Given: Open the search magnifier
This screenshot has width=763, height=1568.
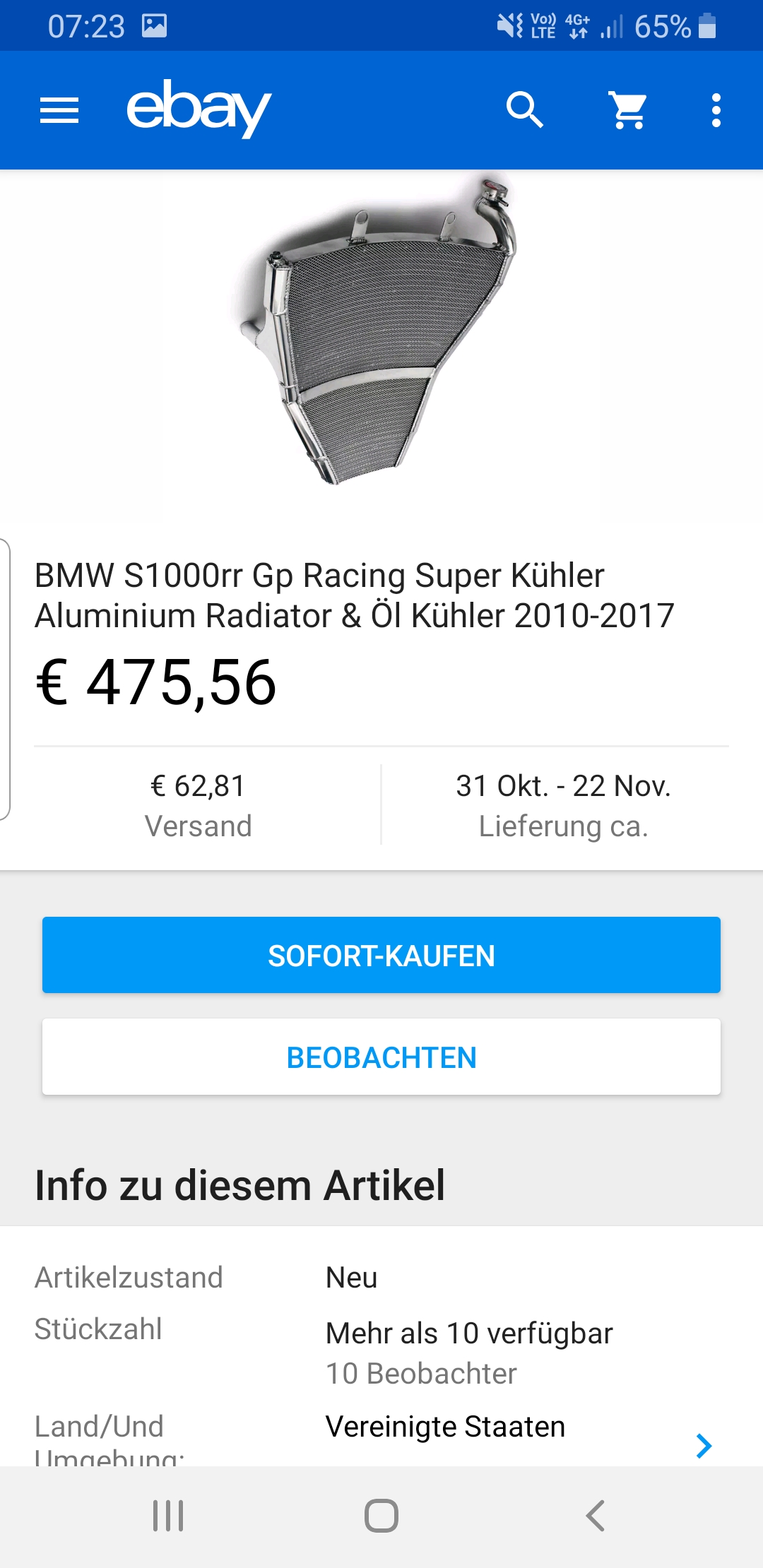Looking at the screenshot, I should (524, 110).
